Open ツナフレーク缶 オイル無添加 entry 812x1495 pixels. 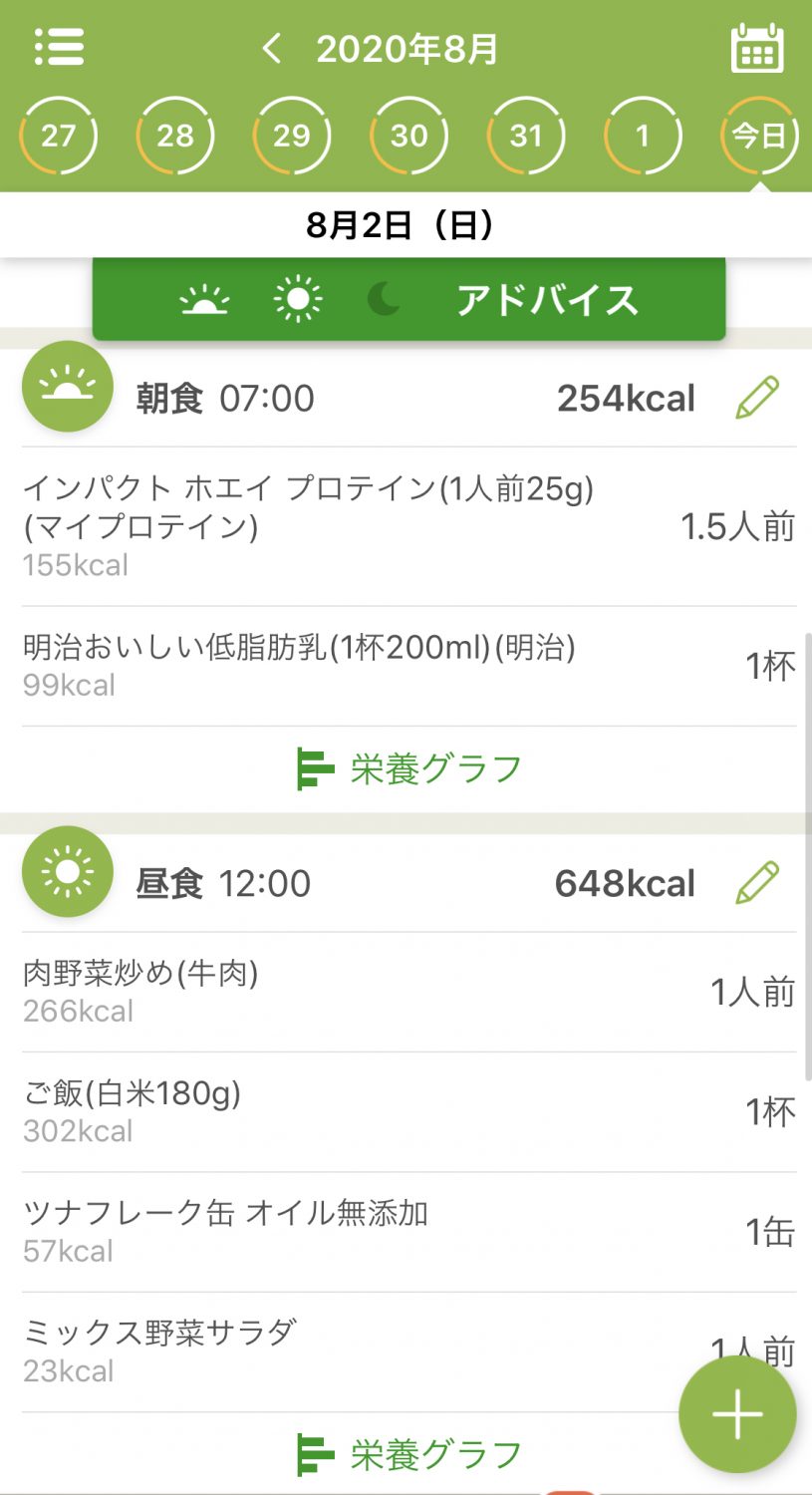click(x=408, y=1232)
